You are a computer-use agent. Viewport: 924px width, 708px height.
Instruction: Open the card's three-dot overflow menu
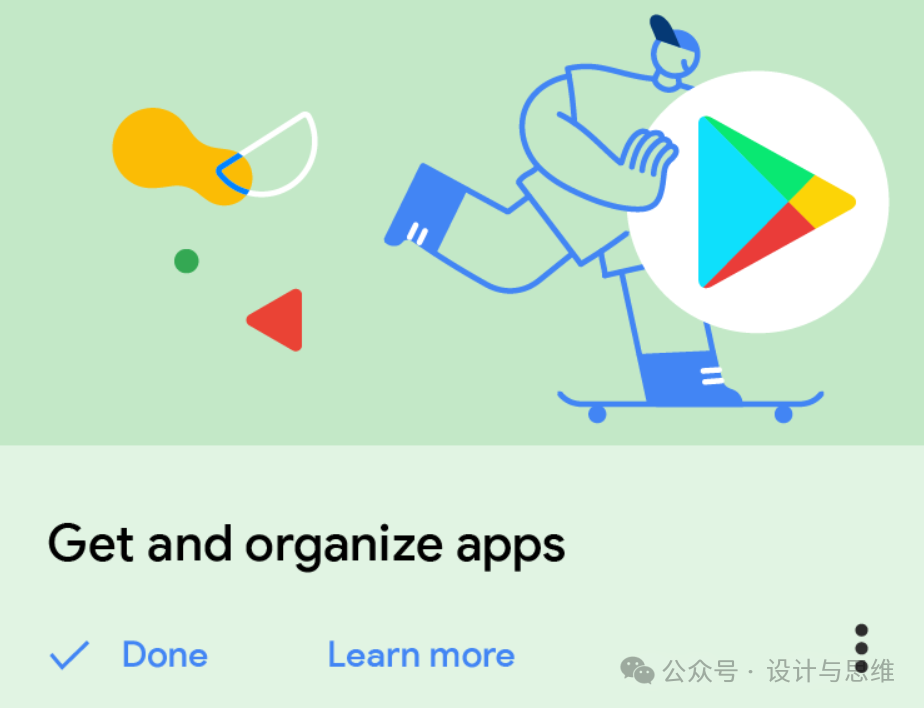click(x=861, y=647)
